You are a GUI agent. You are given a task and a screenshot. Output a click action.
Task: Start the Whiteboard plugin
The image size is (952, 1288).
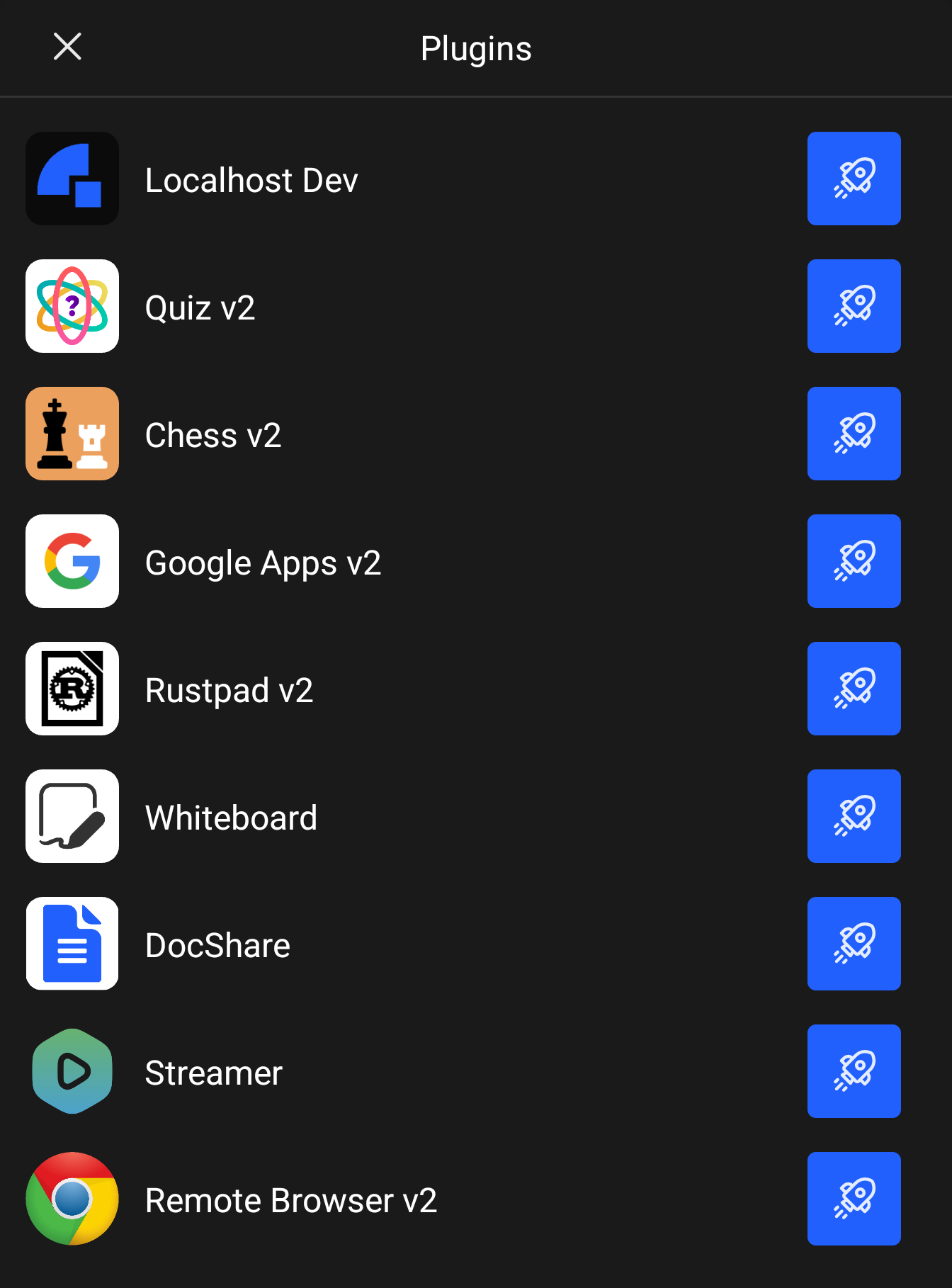854,816
